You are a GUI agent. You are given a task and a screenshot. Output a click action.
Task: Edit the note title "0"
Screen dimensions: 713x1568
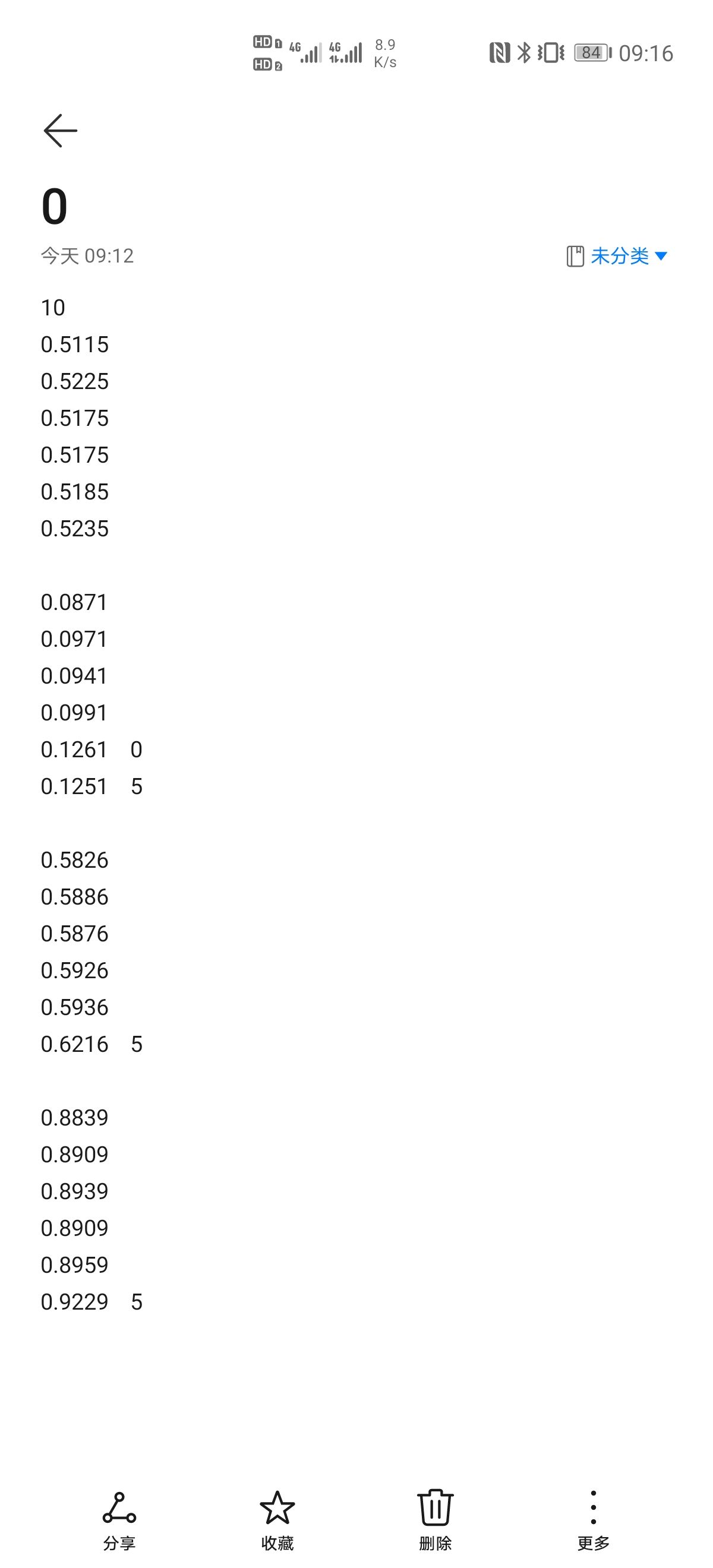(55, 206)
